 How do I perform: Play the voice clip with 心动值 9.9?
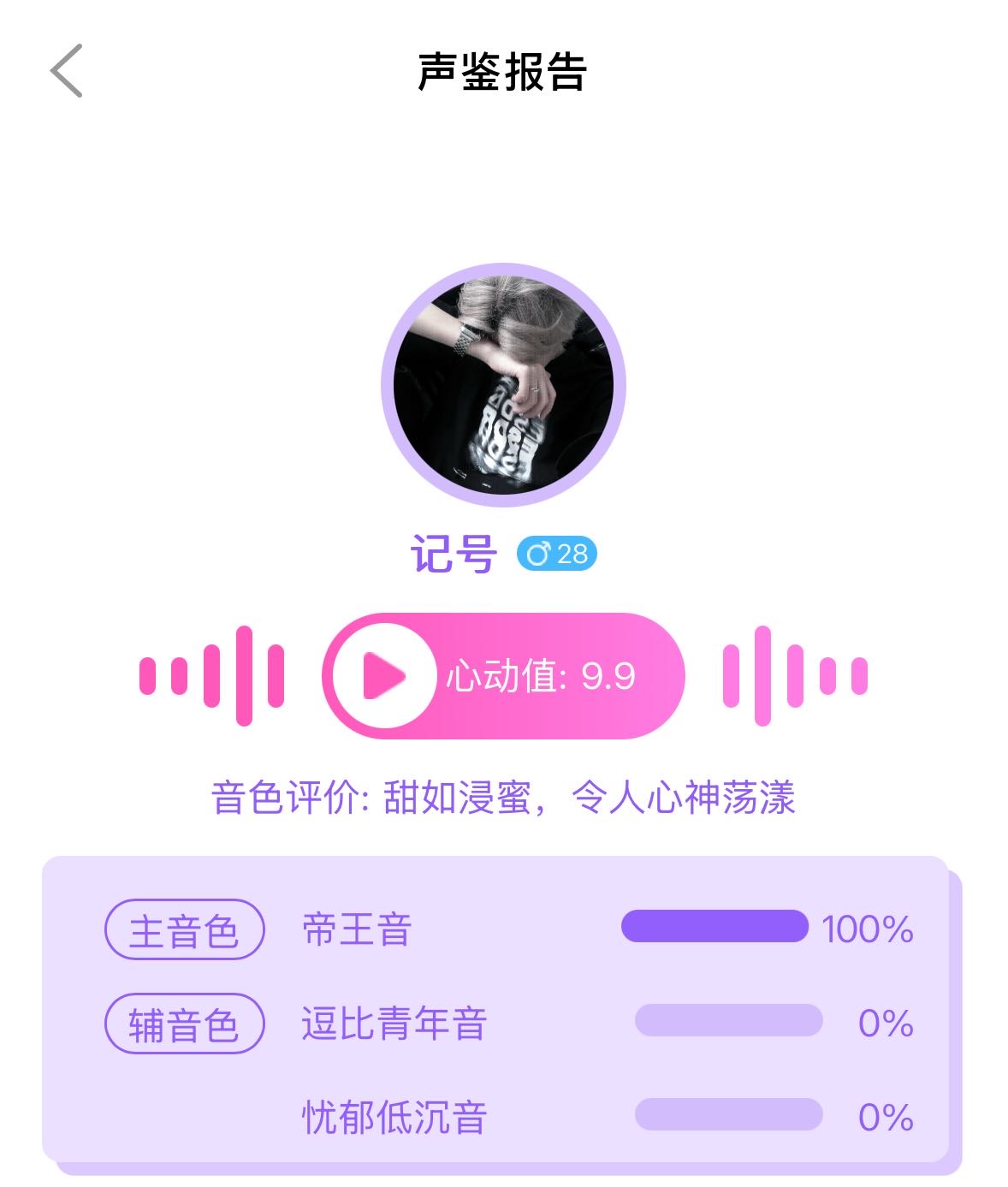pyautogui.click(x=384, y=676)
